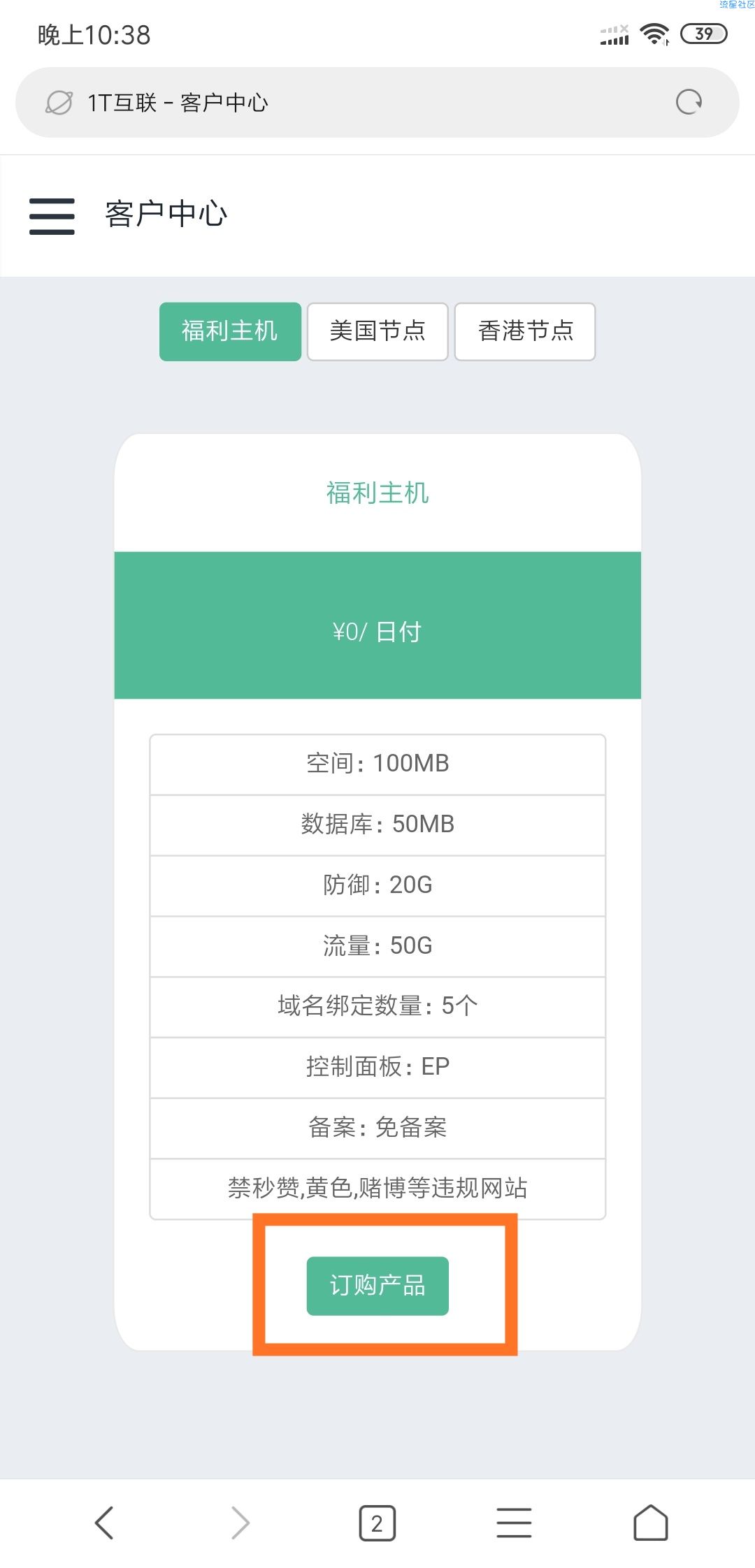Tap the 订购产品 button
The height and width of the screenshot is (1568, 755).
(377, 1286)
